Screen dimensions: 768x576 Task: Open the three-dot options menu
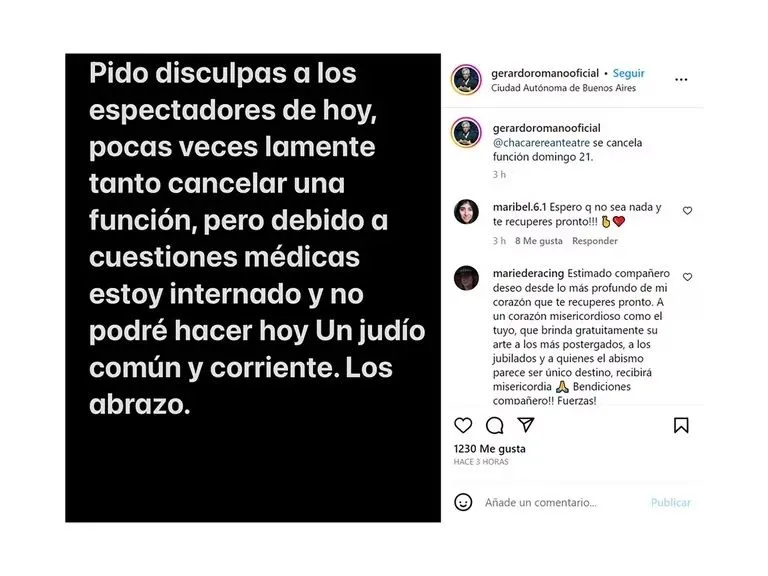(681, 80)
